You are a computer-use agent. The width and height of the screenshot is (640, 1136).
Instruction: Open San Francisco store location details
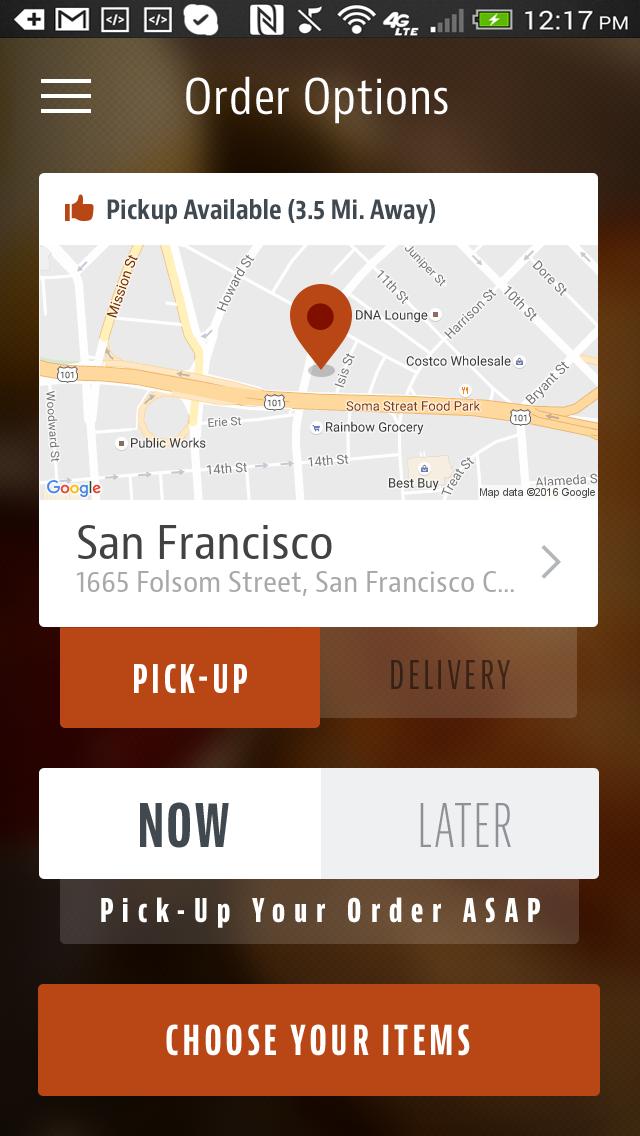pos(318,562)
